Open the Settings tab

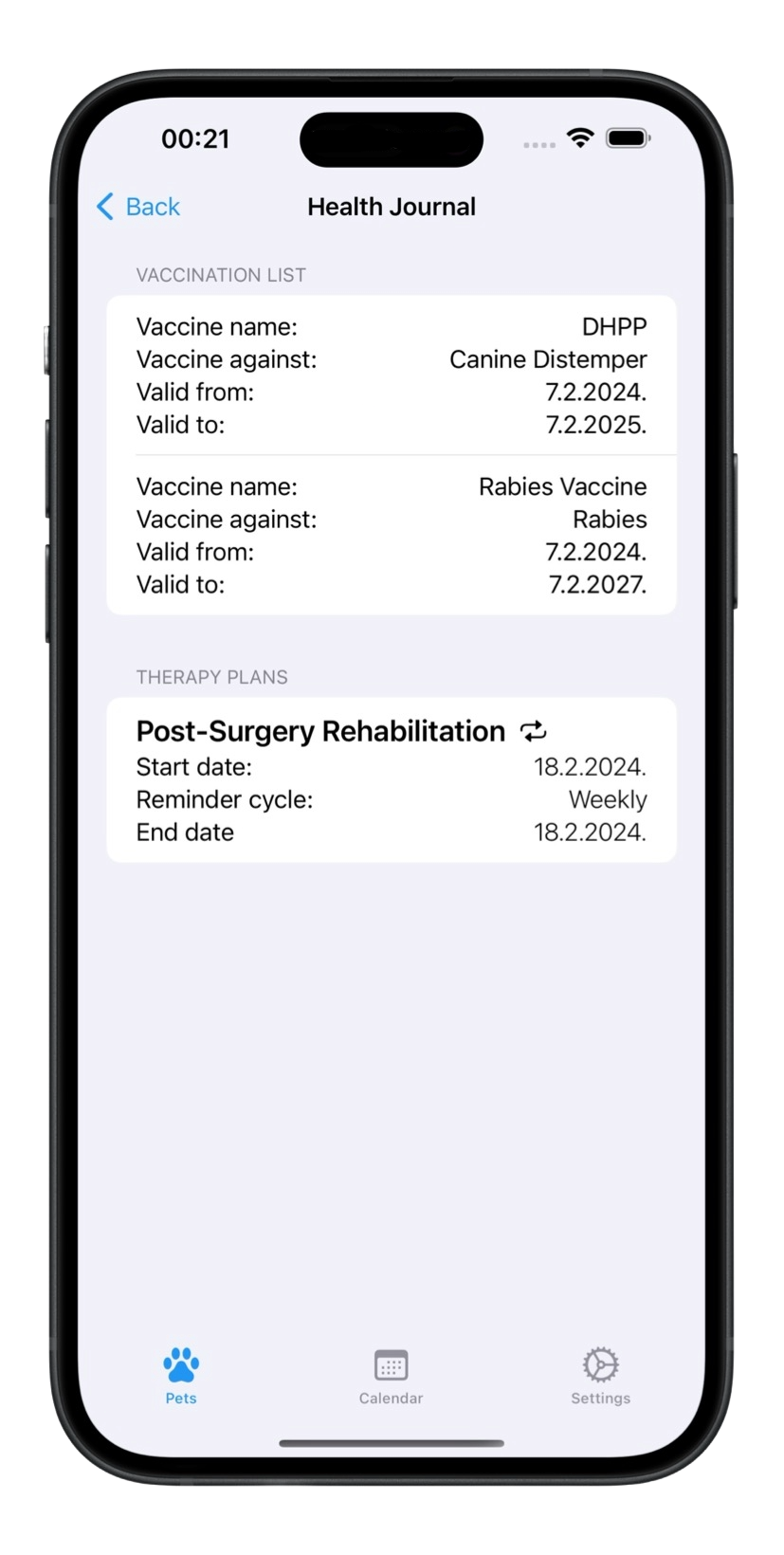tap(600, 1375)
